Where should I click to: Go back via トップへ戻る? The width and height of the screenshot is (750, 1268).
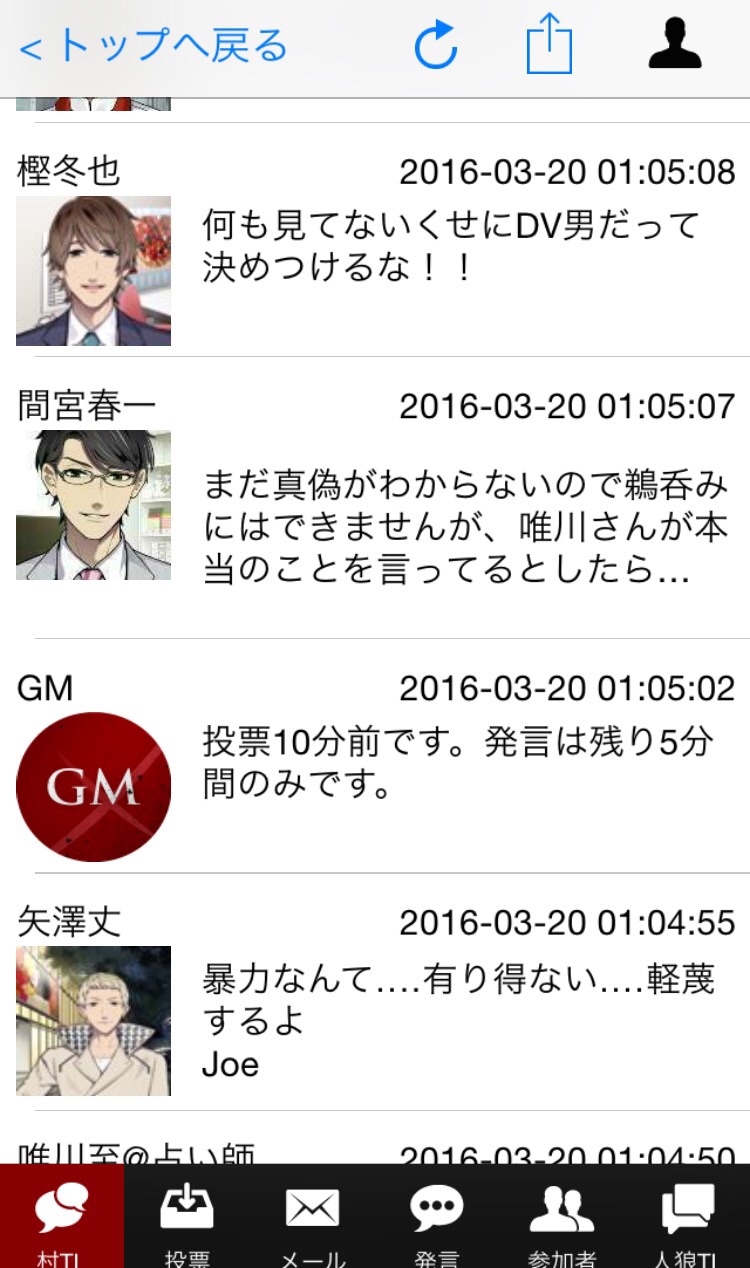click(153, 46)
